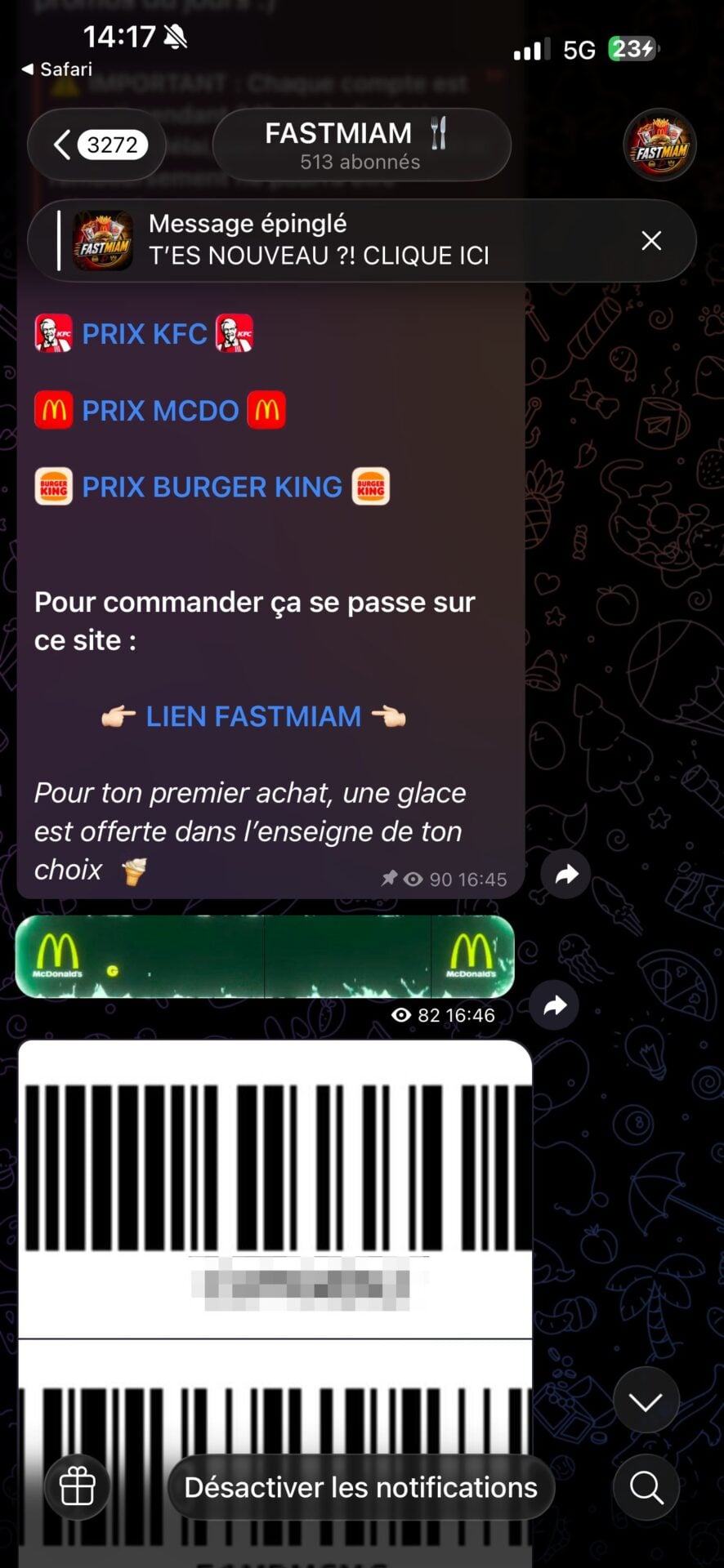
Task: Search within this channel
Action: point(646,1487)
